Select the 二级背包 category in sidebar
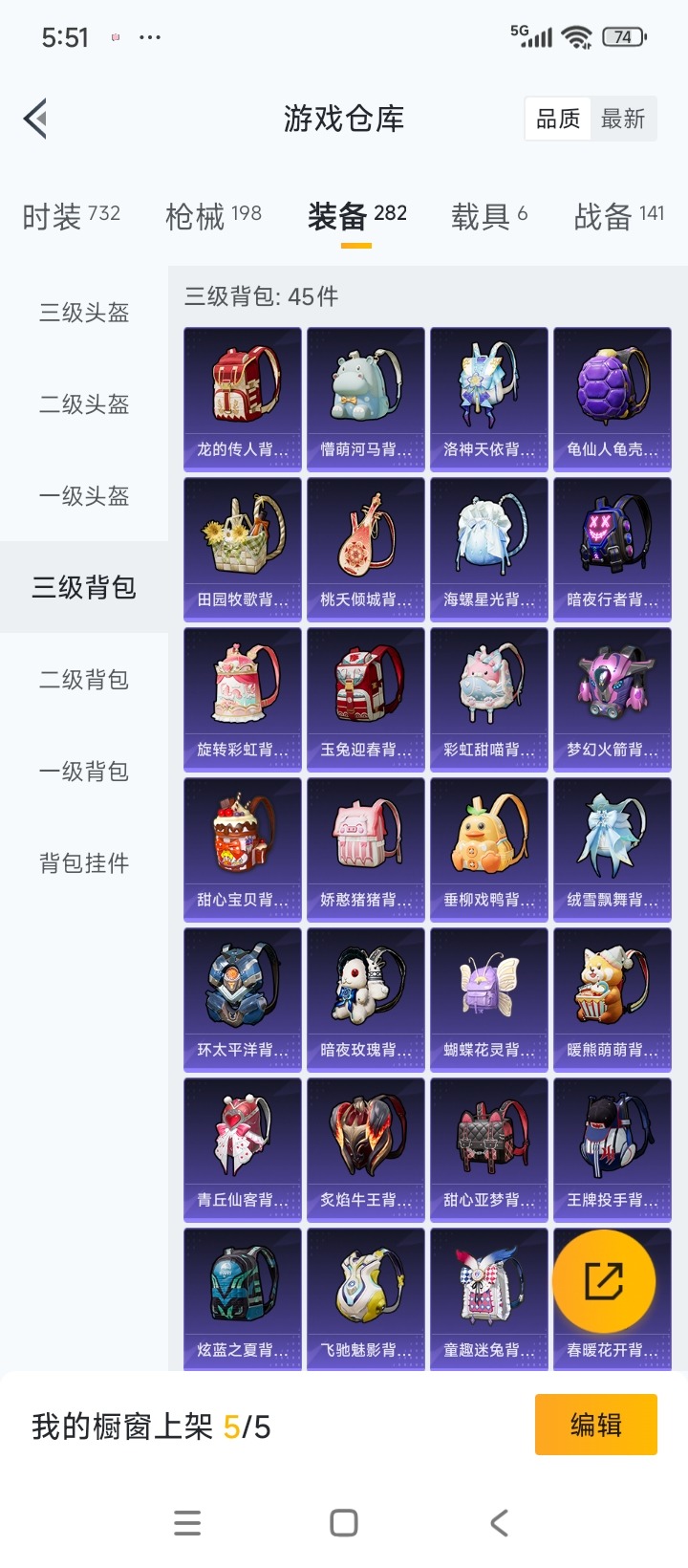This screenshot has width=688, height=1568. [83, 680]
